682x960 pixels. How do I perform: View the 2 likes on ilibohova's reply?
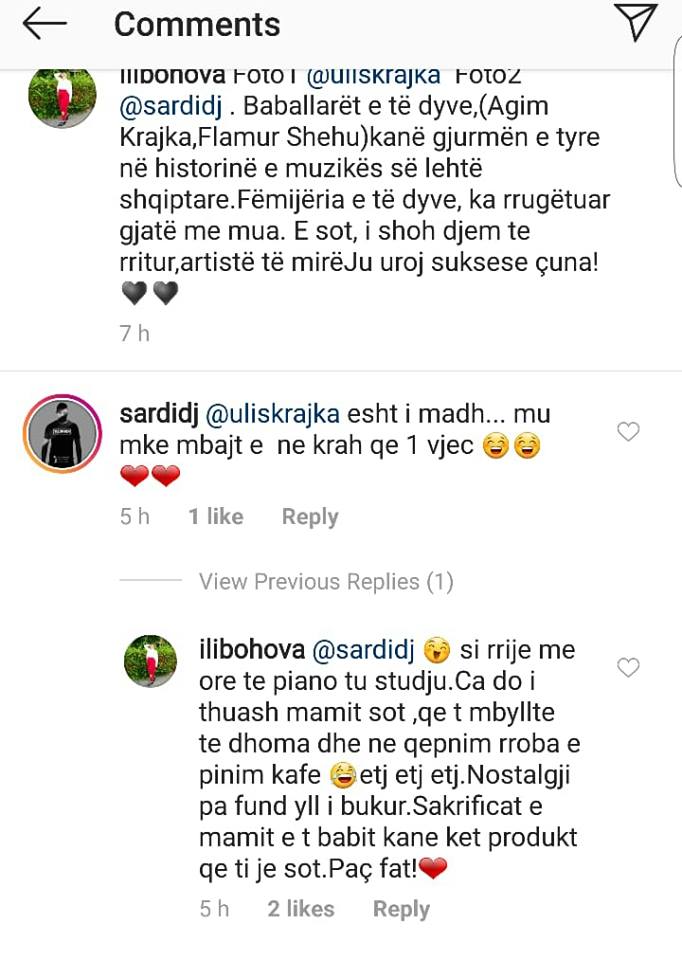pos(300,909)
